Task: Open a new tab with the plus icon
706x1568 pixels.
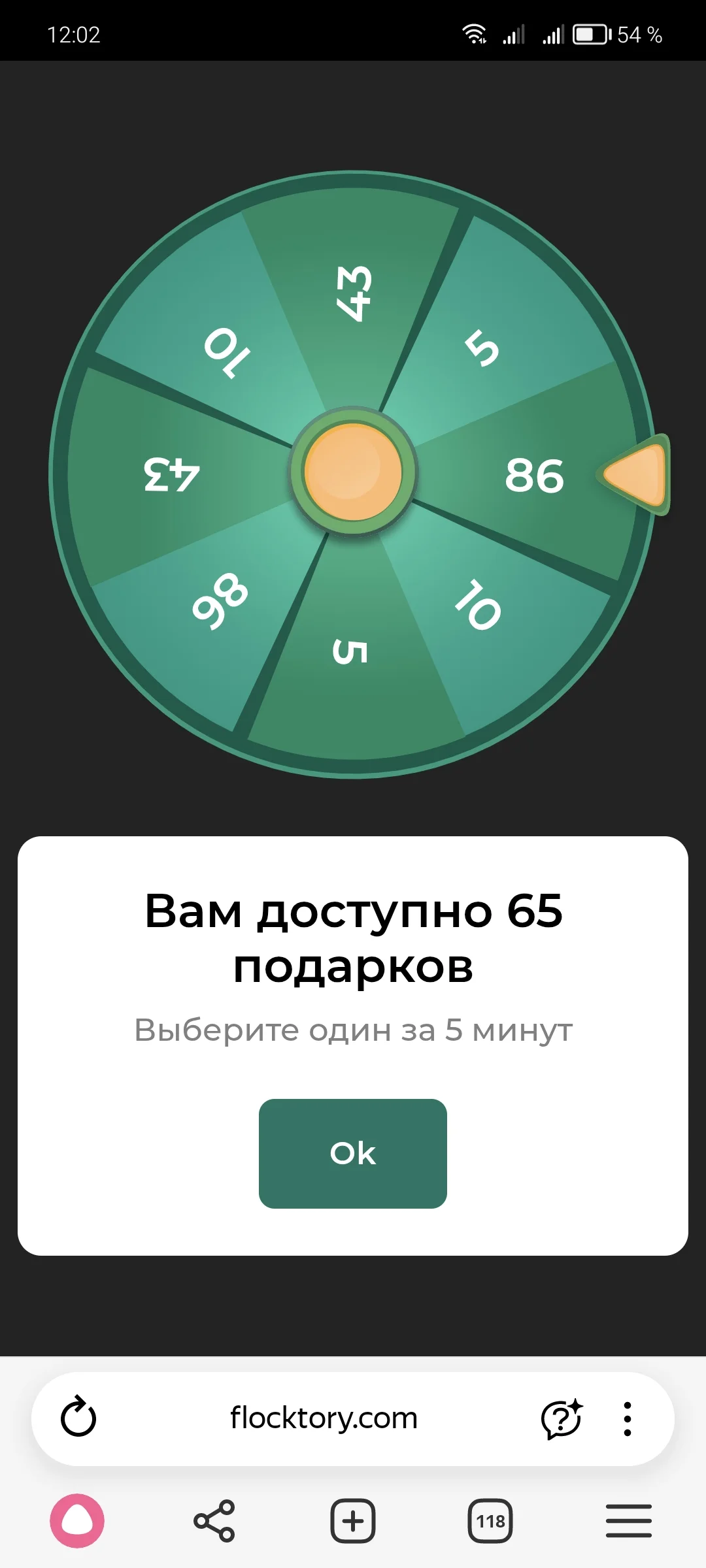Action: click(352, 1520)
